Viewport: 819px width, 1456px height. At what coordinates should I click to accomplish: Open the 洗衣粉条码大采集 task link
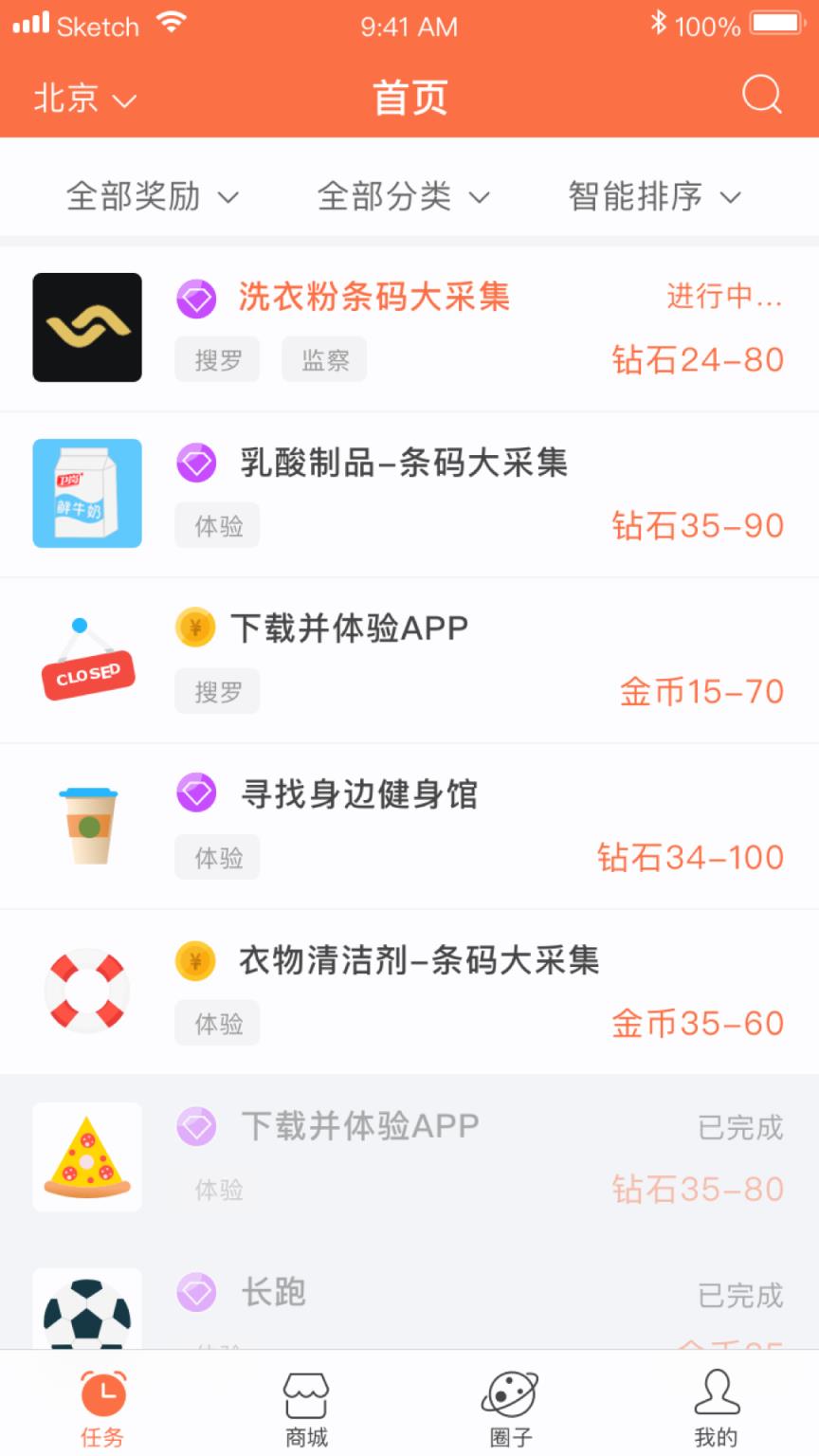375,299
